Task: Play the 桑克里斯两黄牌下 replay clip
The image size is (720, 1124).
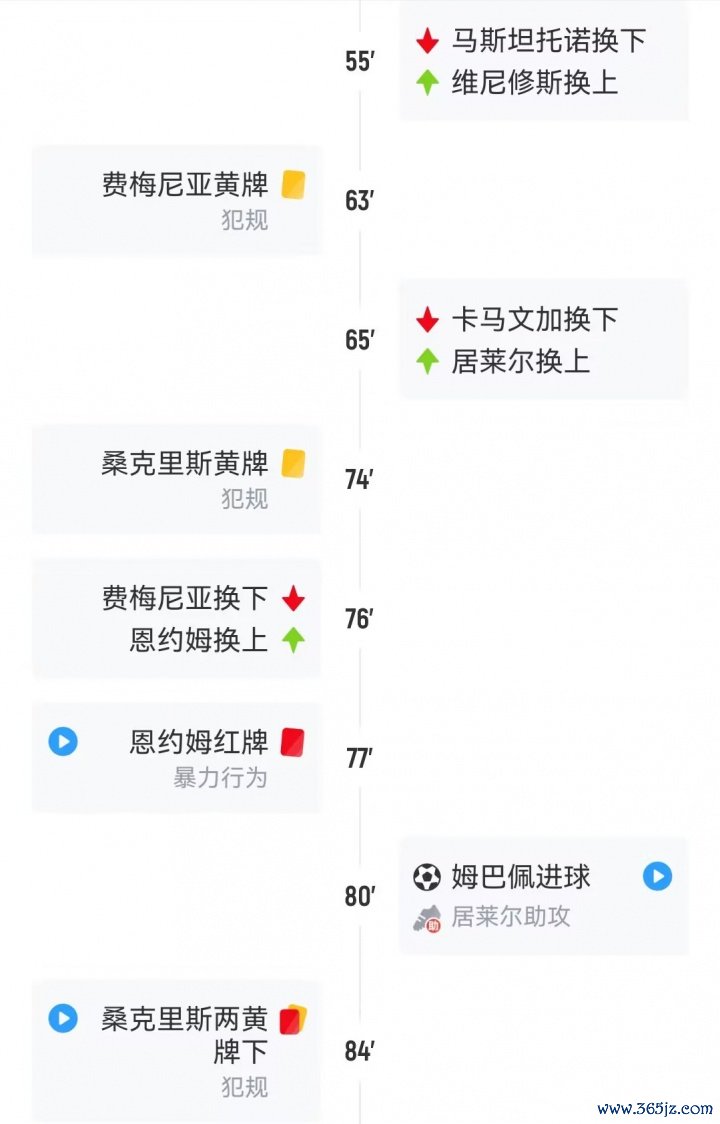Action: click(x=63, y=1019)
